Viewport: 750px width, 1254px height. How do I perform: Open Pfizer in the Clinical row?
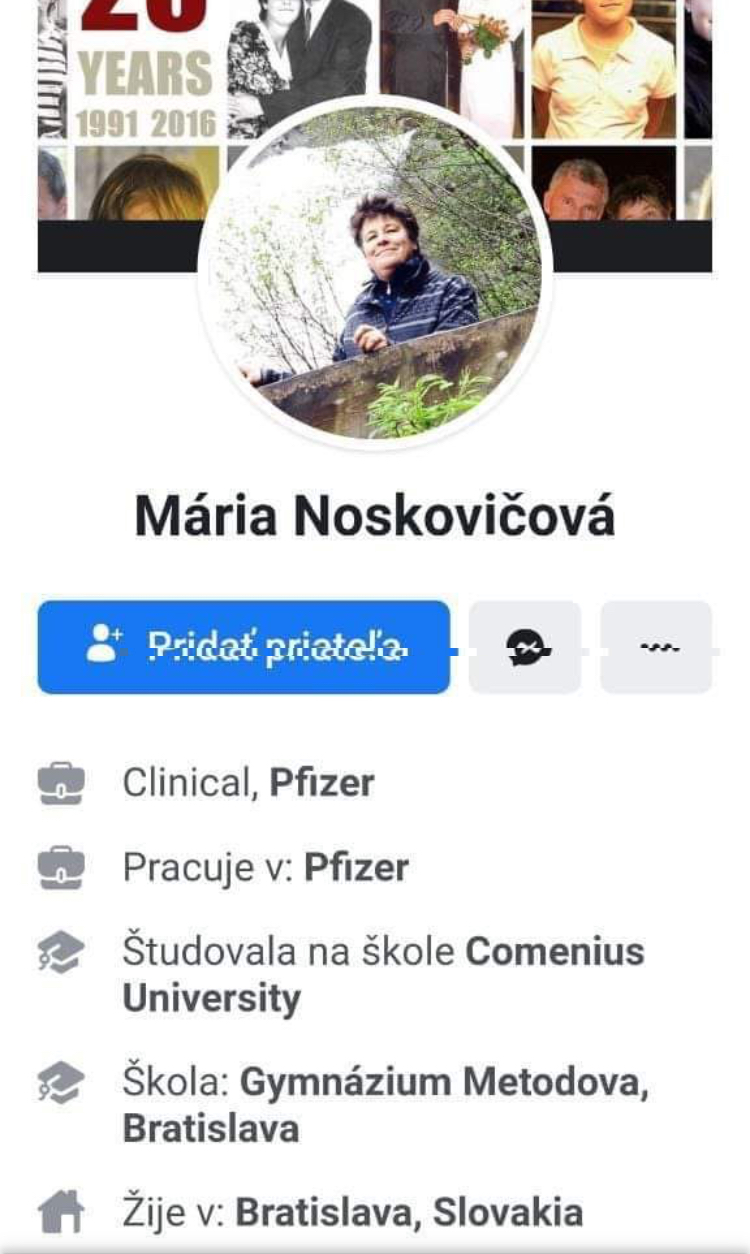[321, 783]
